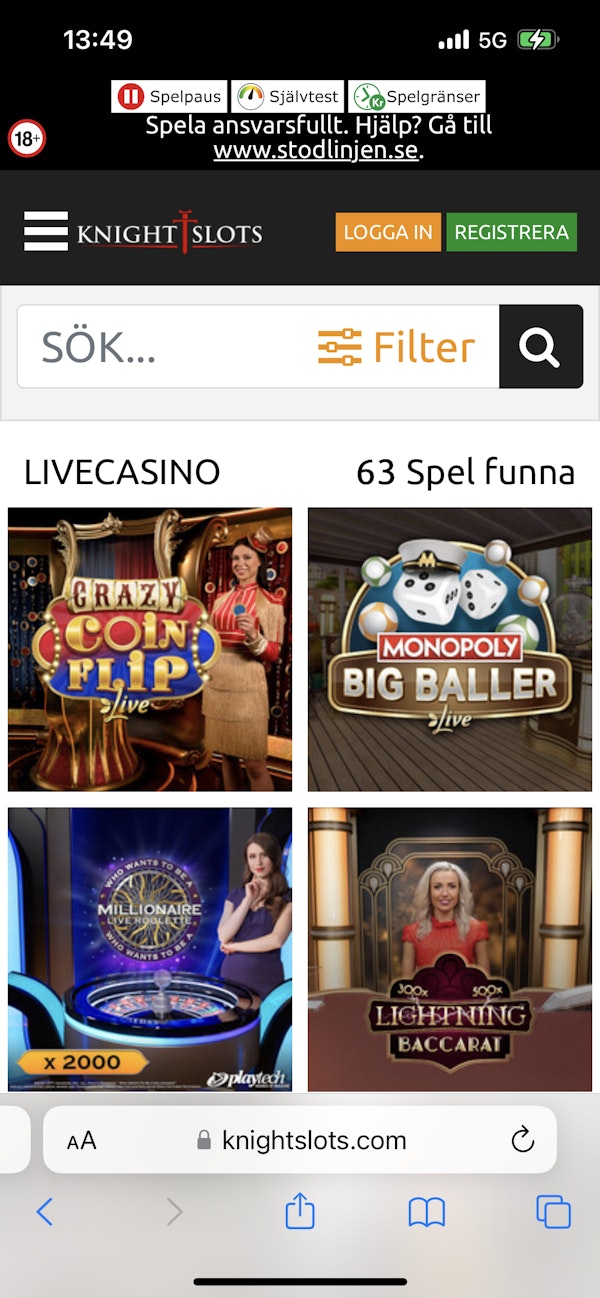
Task: Tap the magnifier search button
Action: pos(540,347)
